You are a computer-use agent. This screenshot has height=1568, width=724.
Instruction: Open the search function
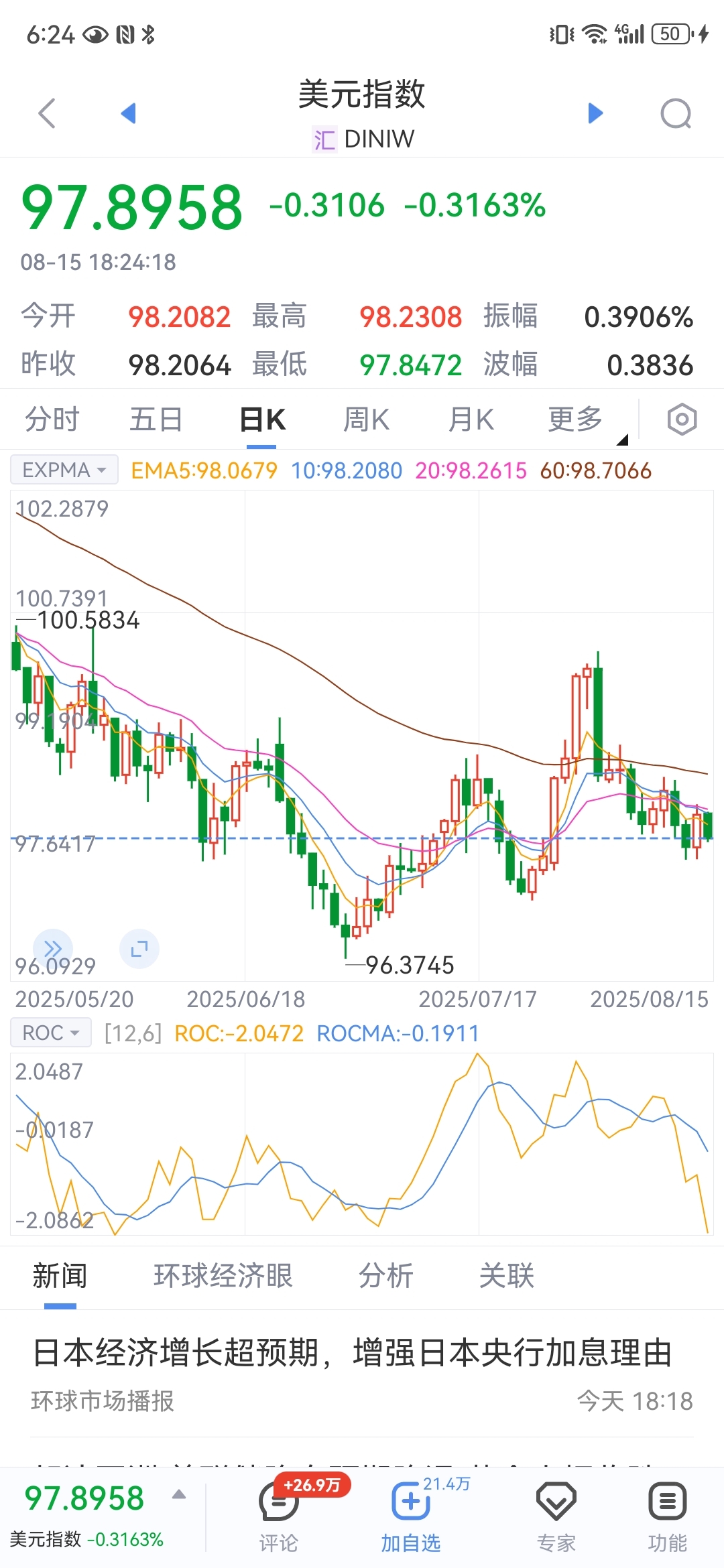pos(675,113)
